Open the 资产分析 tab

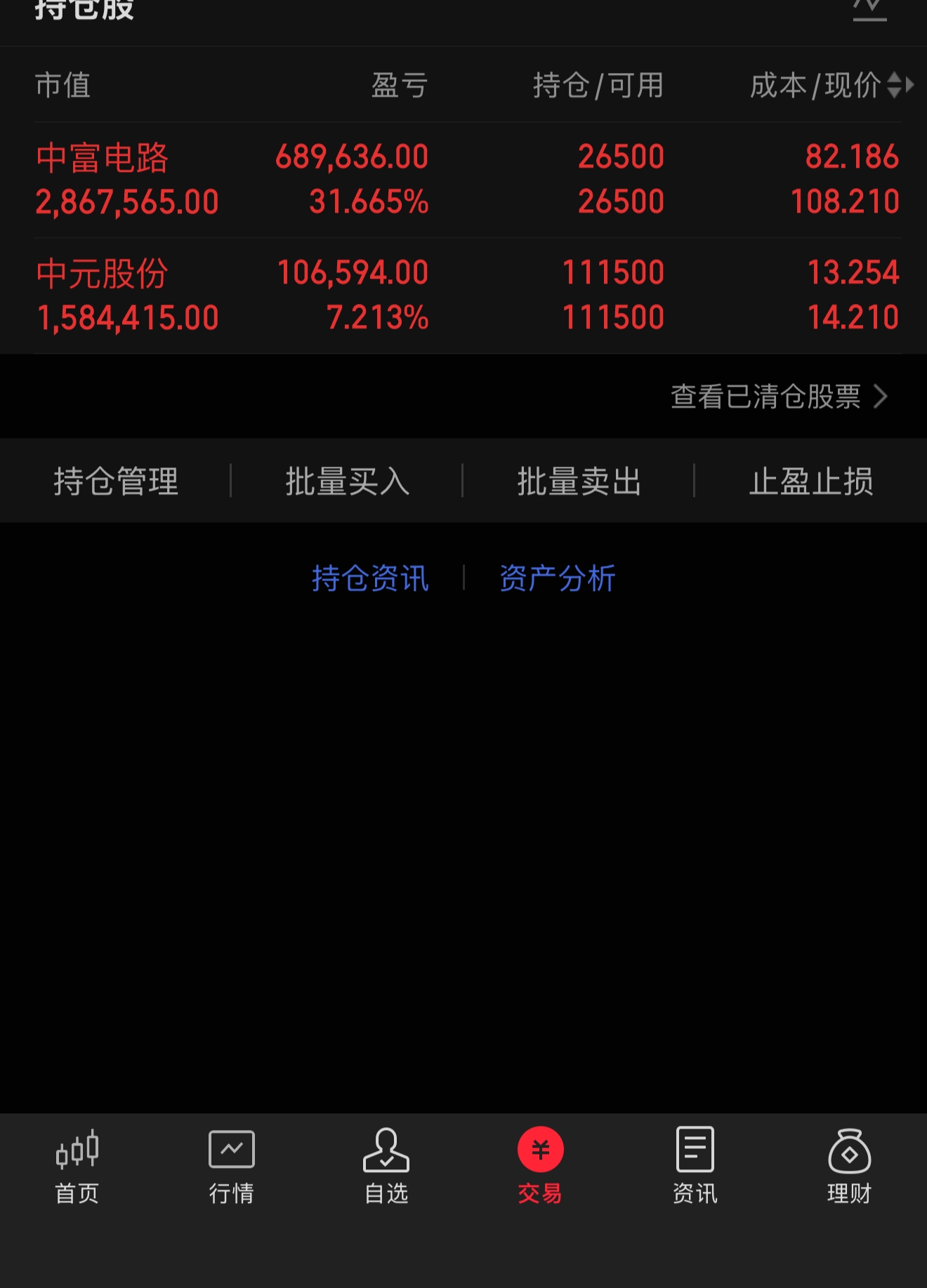556,577
